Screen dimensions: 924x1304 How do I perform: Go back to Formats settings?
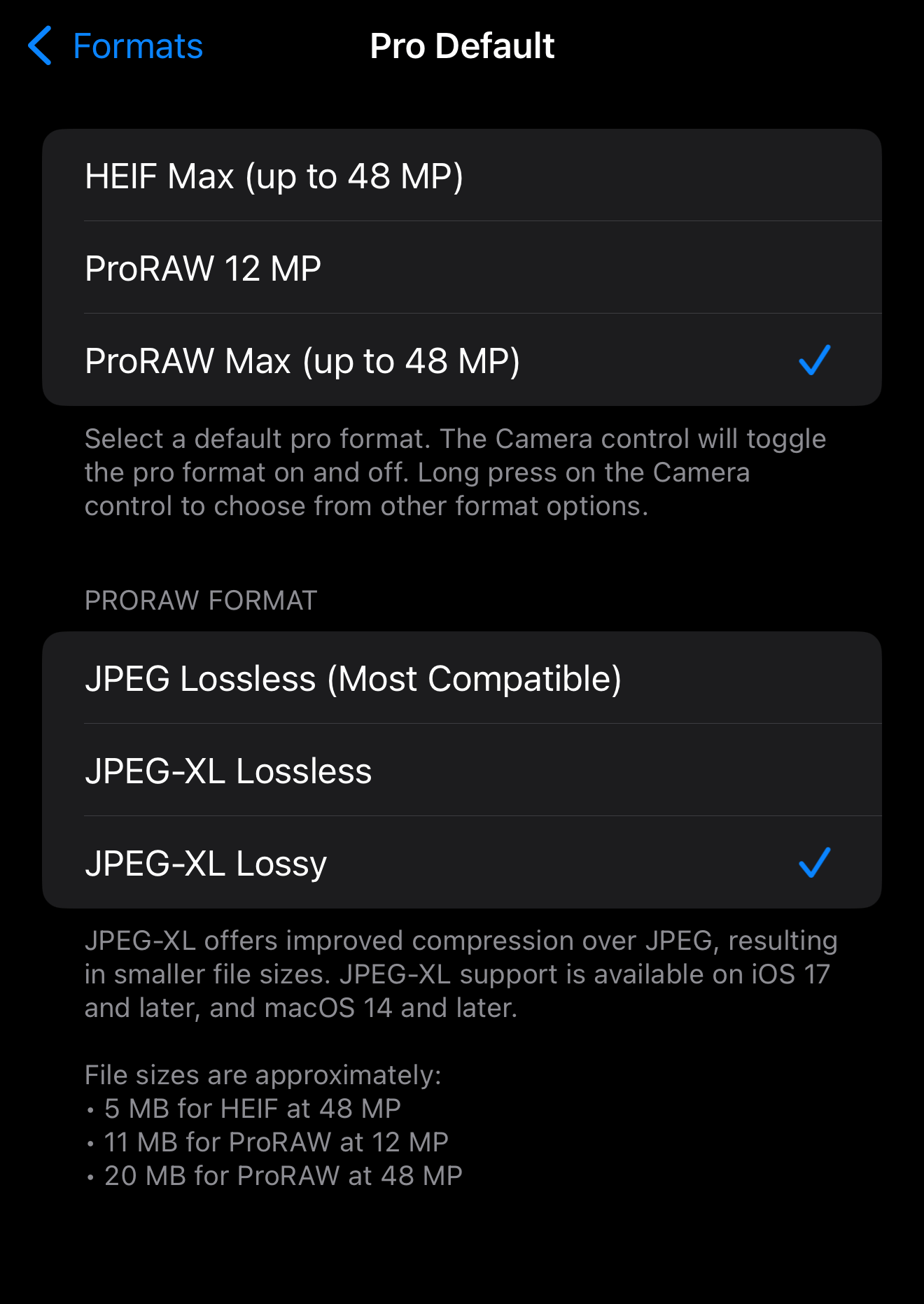pos(115,46)
